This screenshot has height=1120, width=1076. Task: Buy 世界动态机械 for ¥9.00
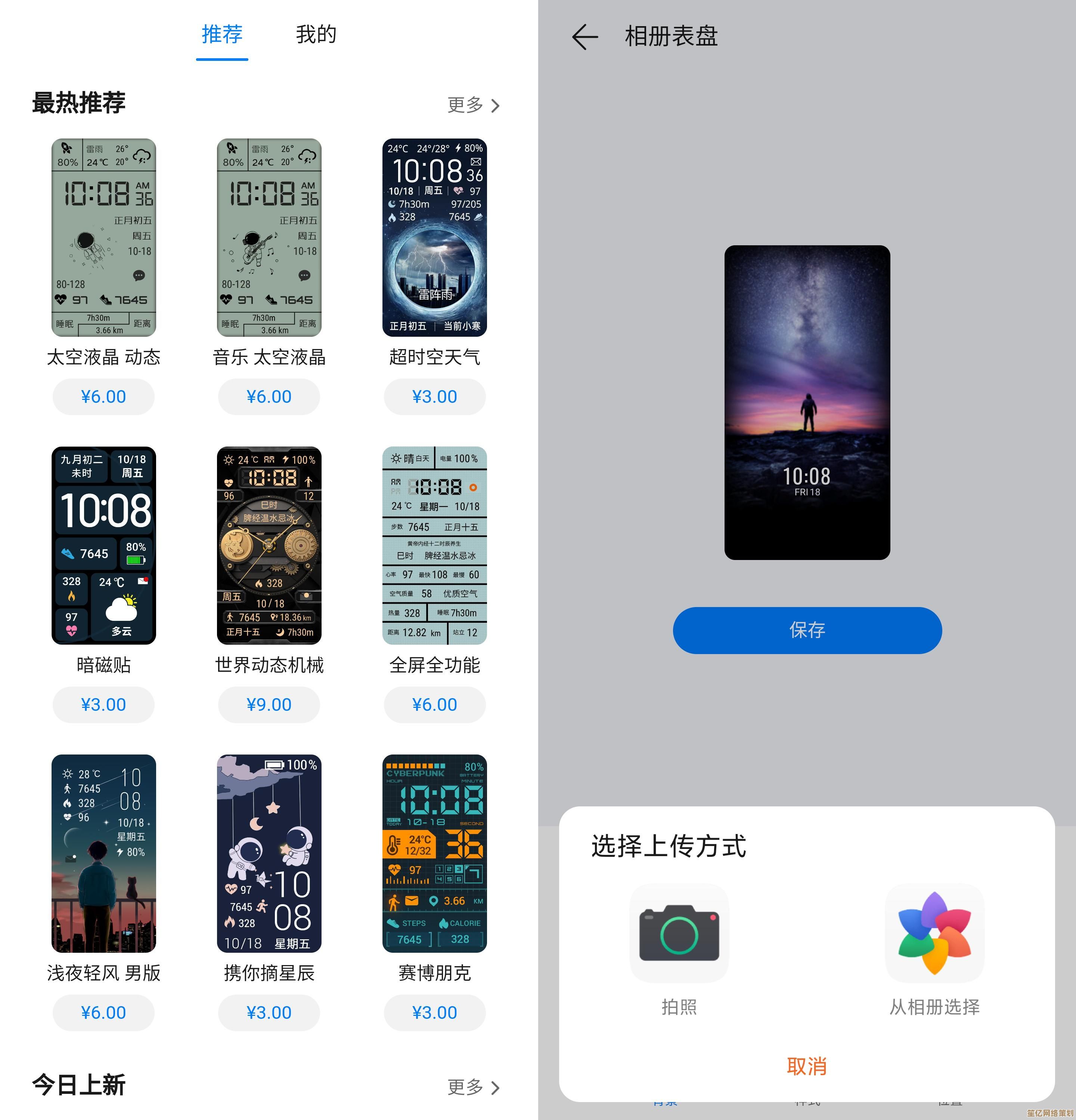269,704
